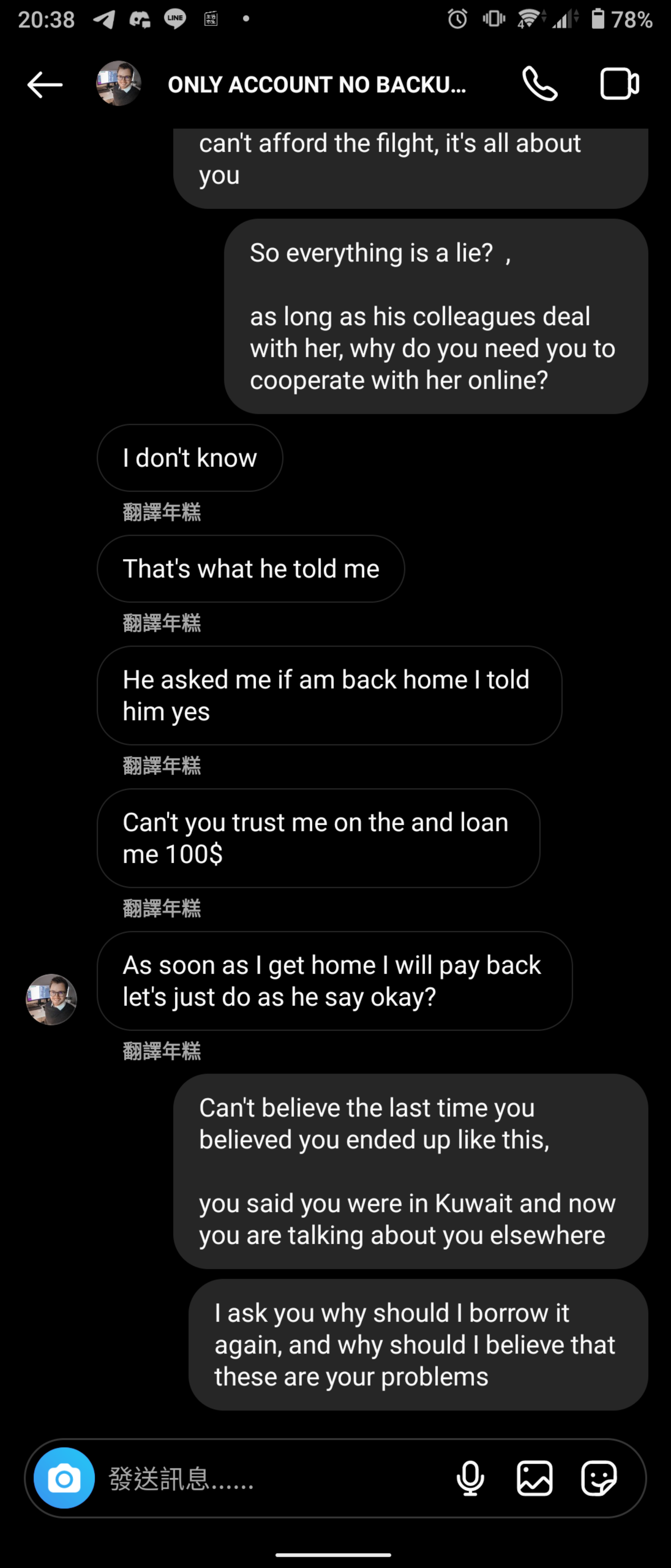The image size is (671, 1568).
Task: Start an audio call
Action: 540,84
